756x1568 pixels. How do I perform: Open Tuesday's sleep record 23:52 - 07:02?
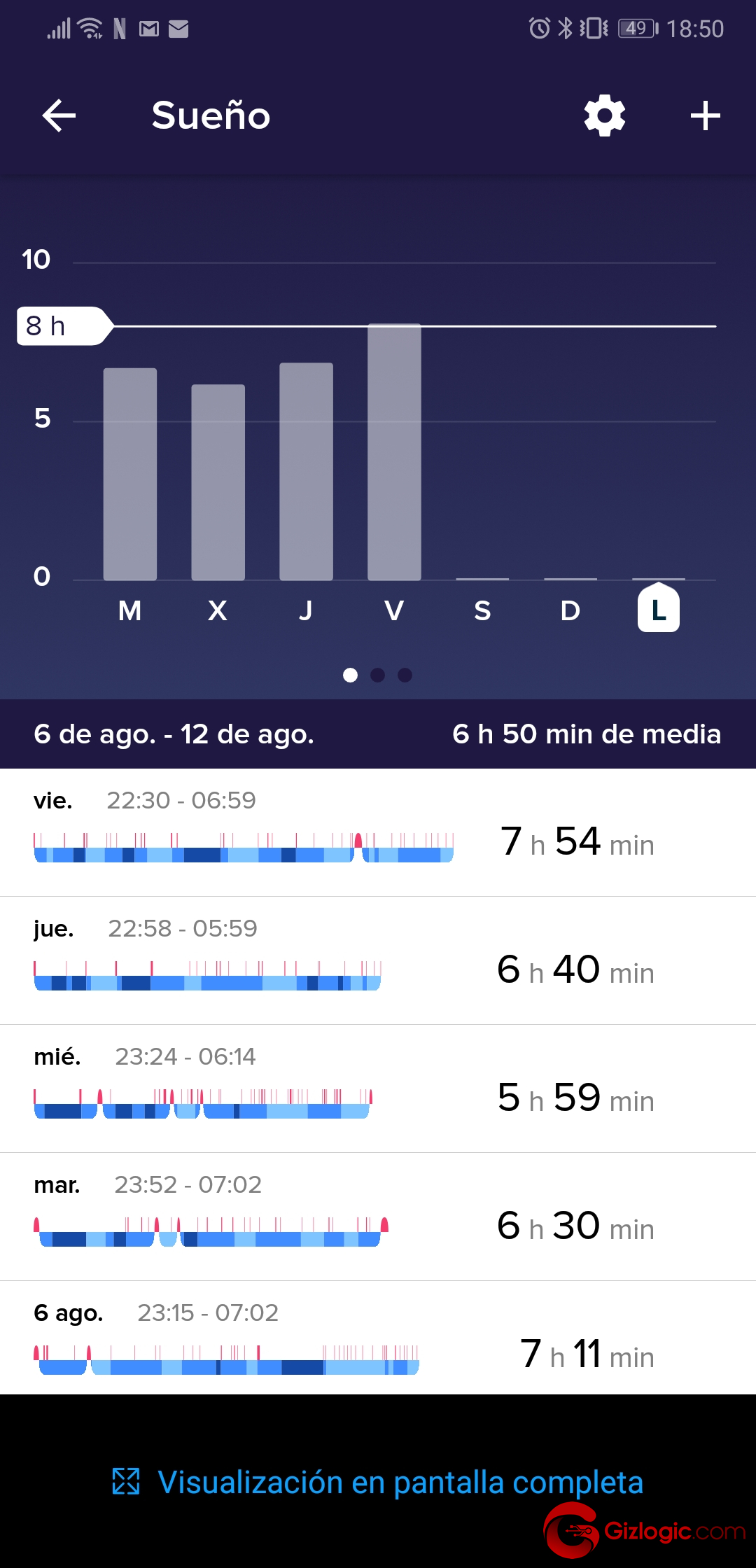click(x=378, y=1217)
